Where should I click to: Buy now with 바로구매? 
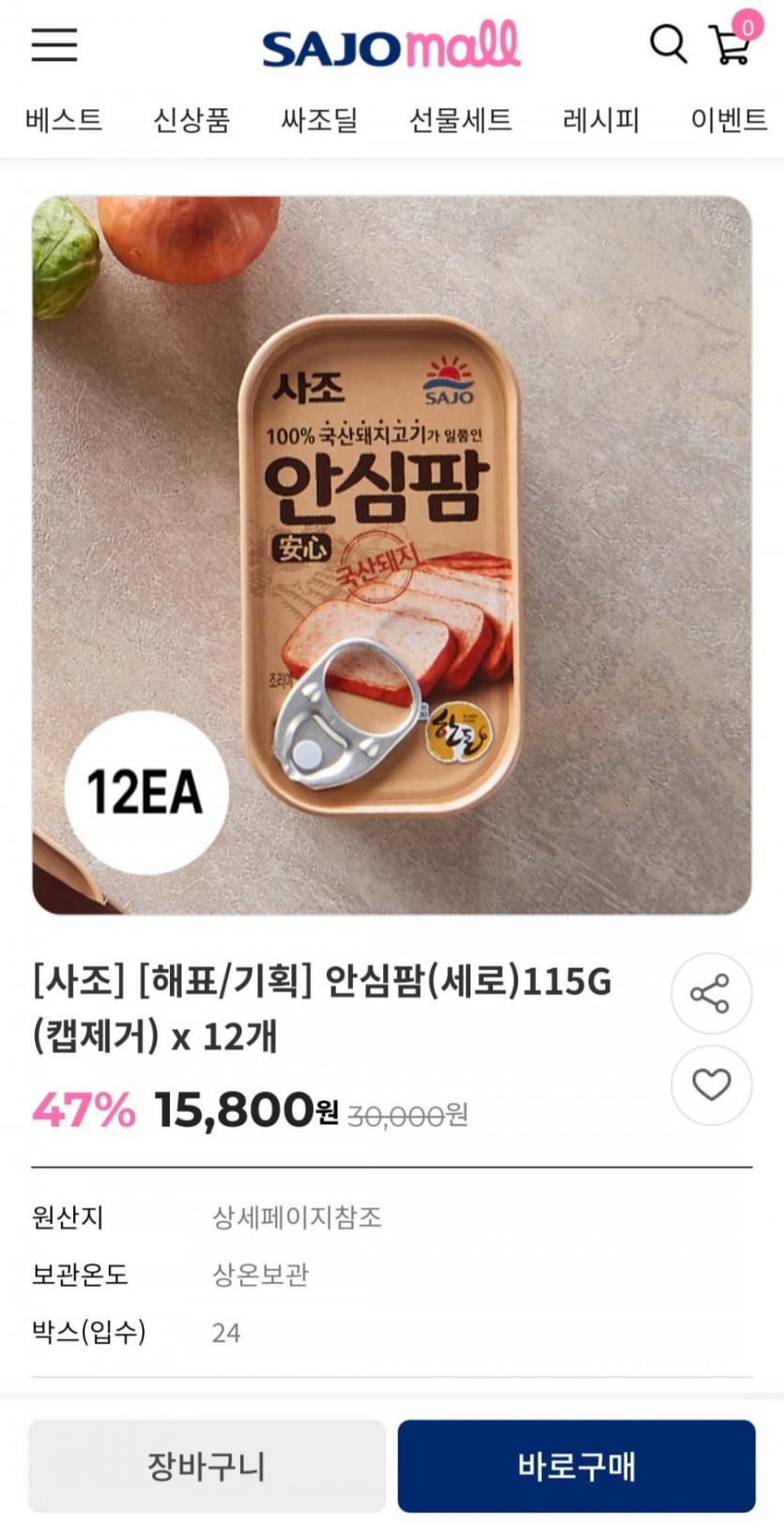pyautogui.click(x=576, y=1465)
